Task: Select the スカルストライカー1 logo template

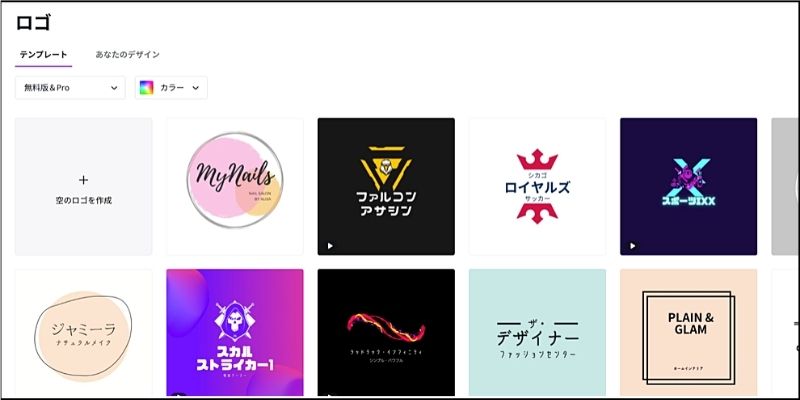Action: tap(235, 333)
